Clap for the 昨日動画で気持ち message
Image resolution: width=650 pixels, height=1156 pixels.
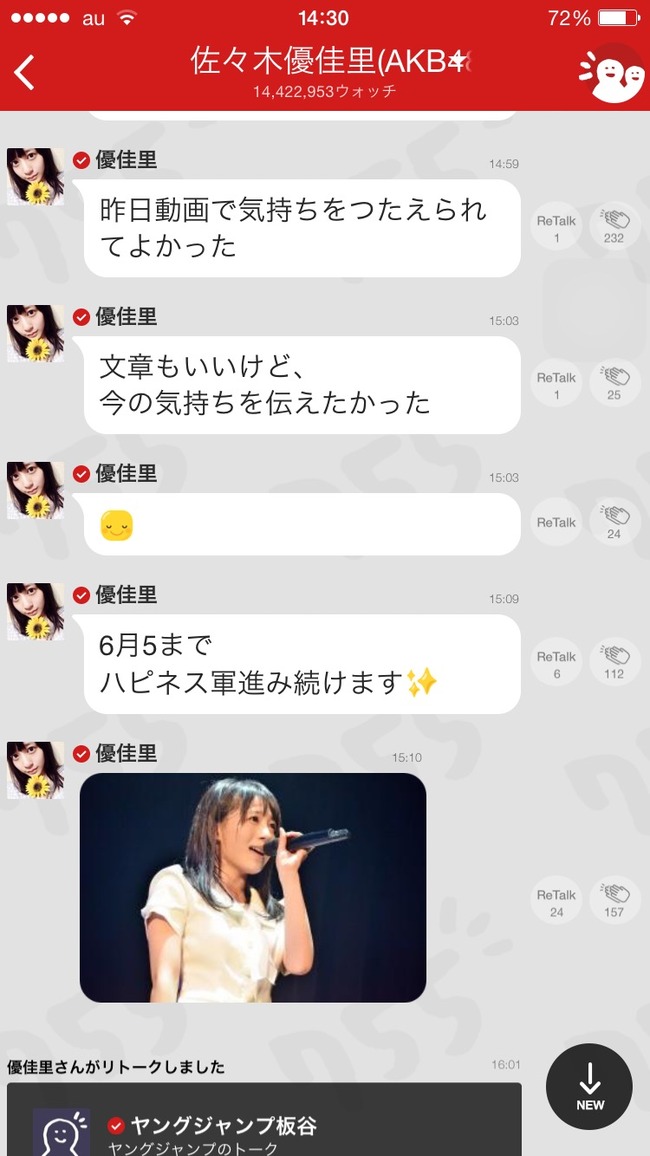click(614, 228)
